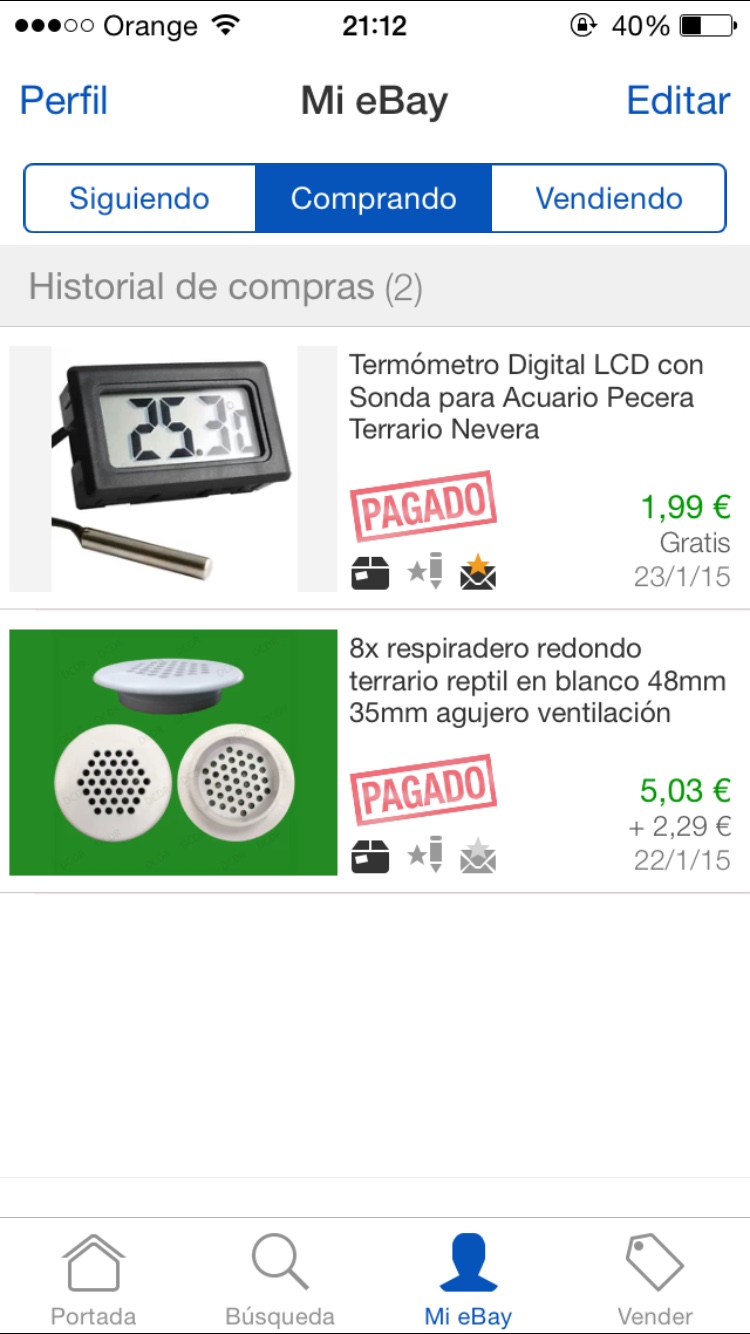Switch to the Vendiendo tab
The image size is (750, 1334).
click(x=609, y=198)
